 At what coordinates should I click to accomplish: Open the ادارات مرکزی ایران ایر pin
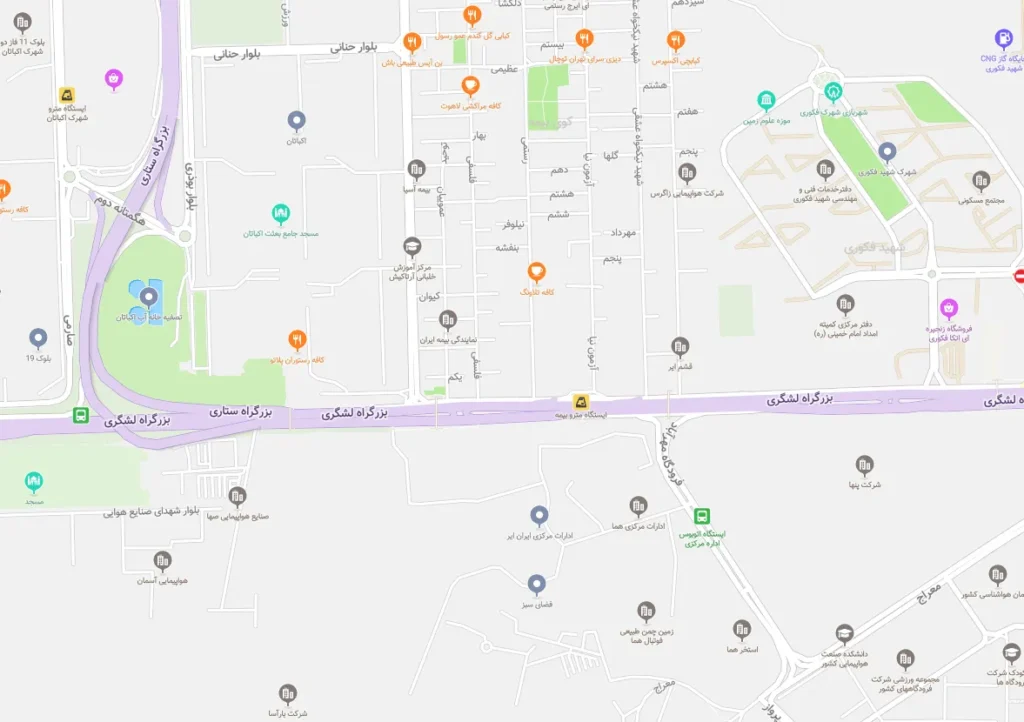point(540,516)
